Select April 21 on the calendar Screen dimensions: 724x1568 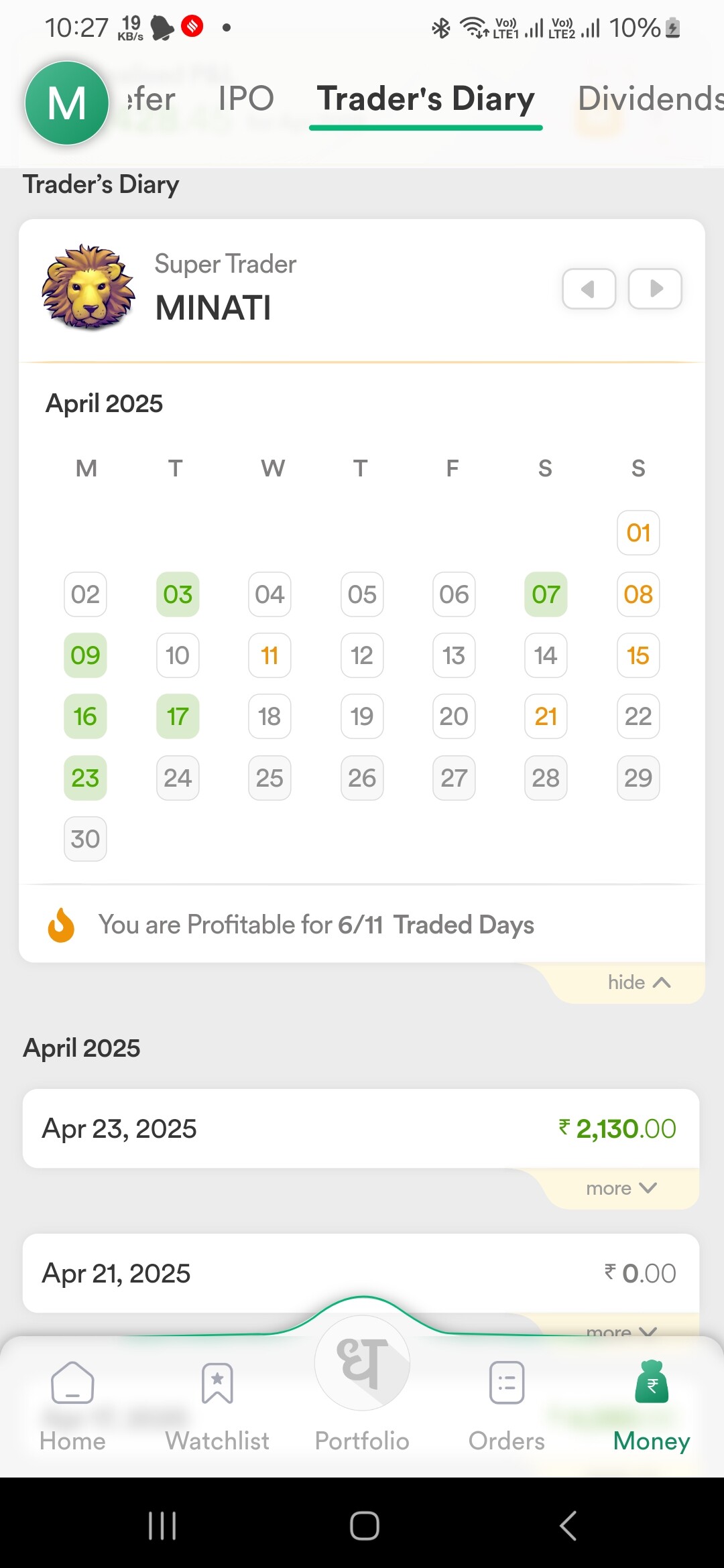546,716
